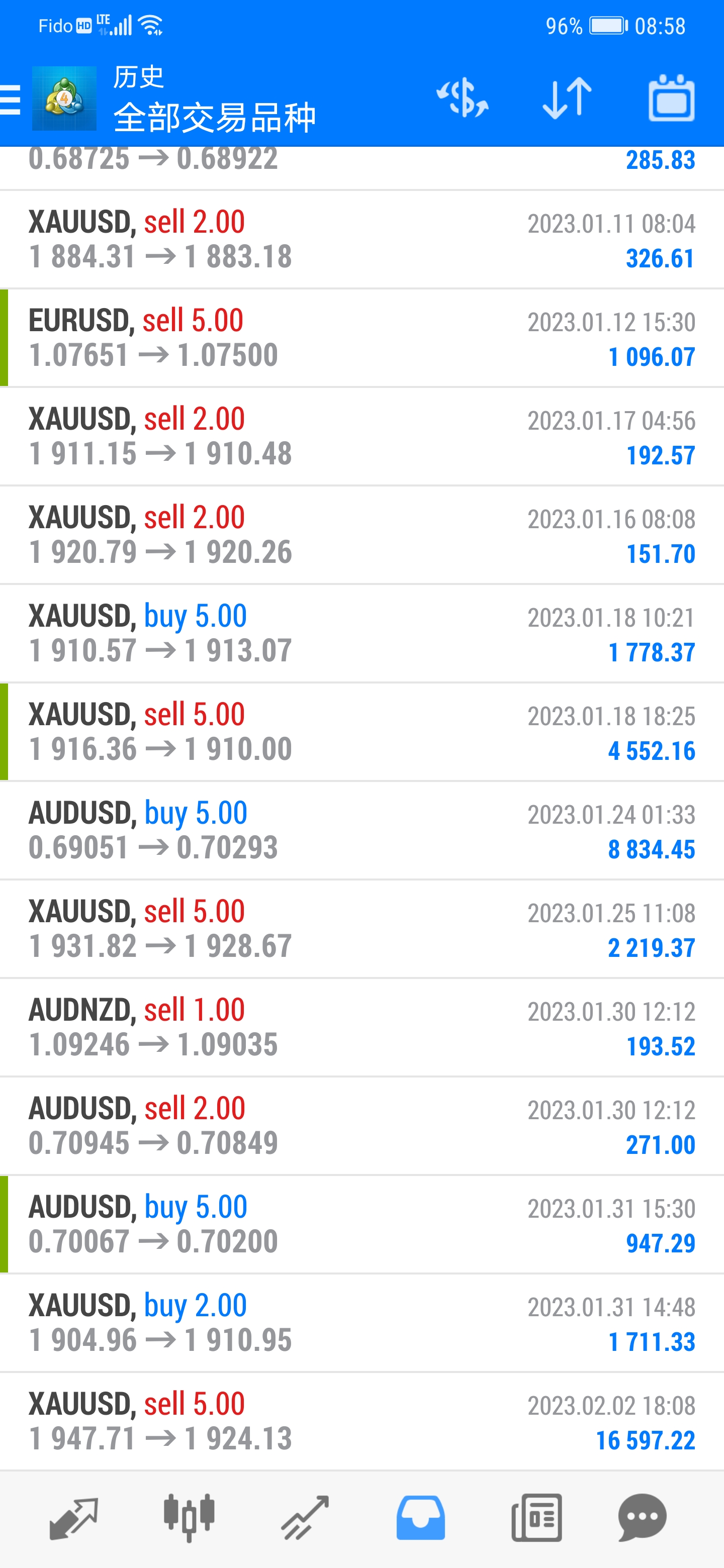Open the AUDUSD buy trade from 2023.01.31
This screenshot has height=1568, width=724.
coord(361,1224)
